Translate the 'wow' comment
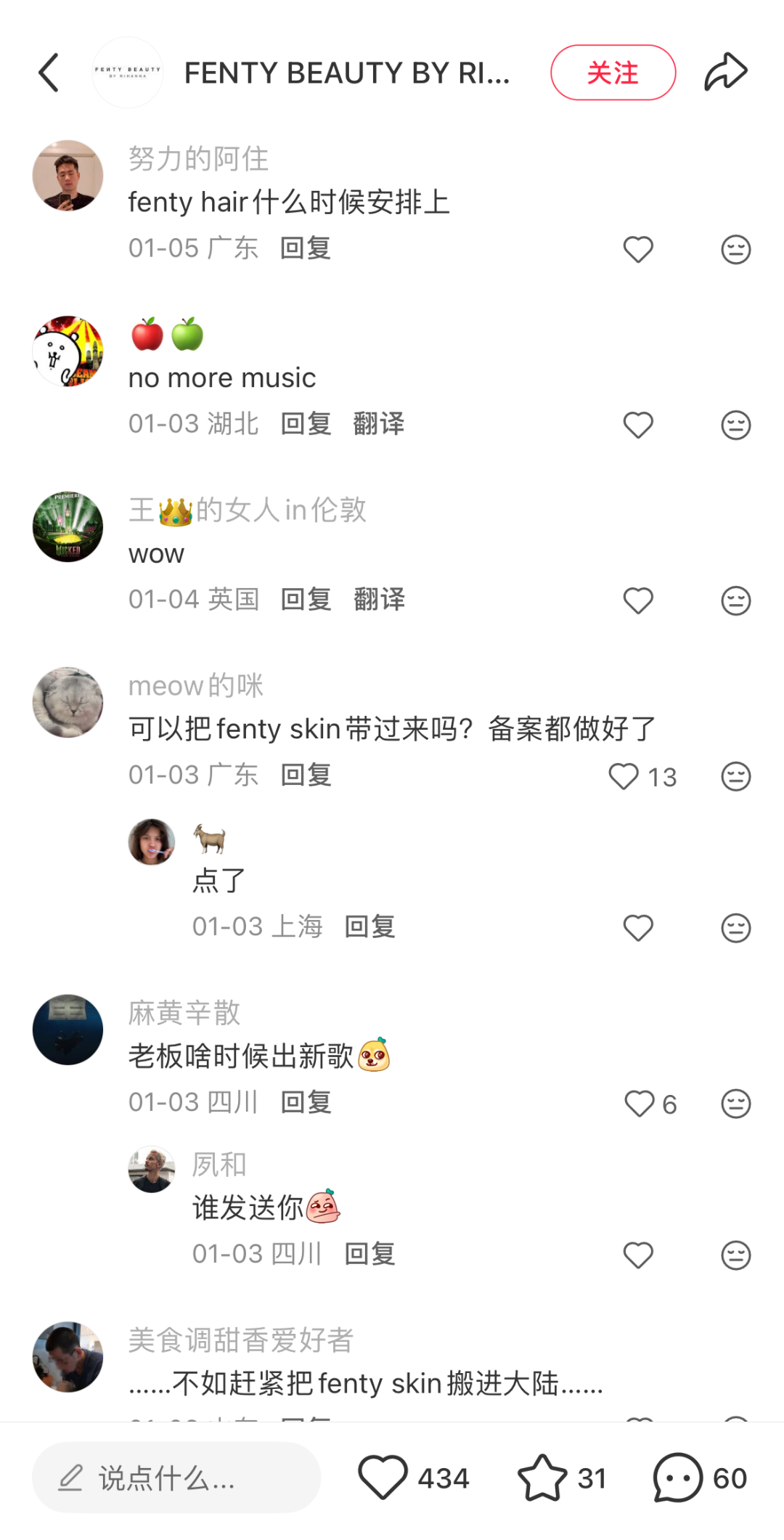This screenshot has height=1540, width=784. coord(379,600)
